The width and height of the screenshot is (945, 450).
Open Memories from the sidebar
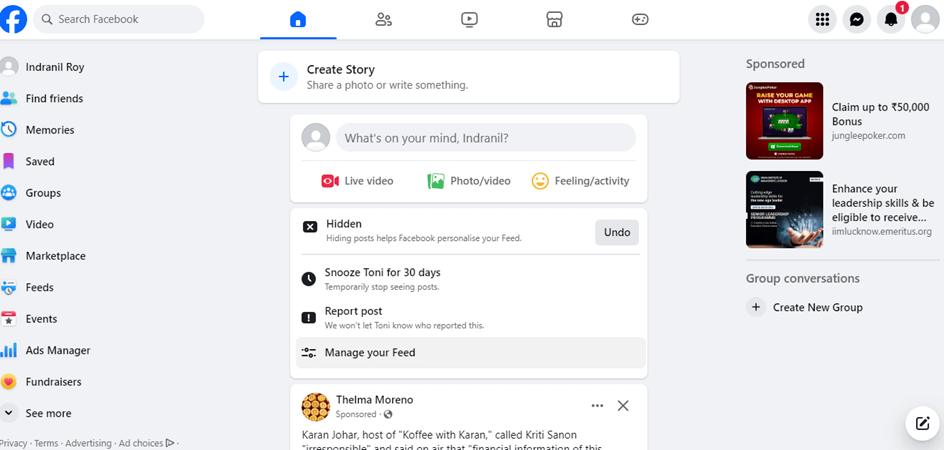[49, 130]
